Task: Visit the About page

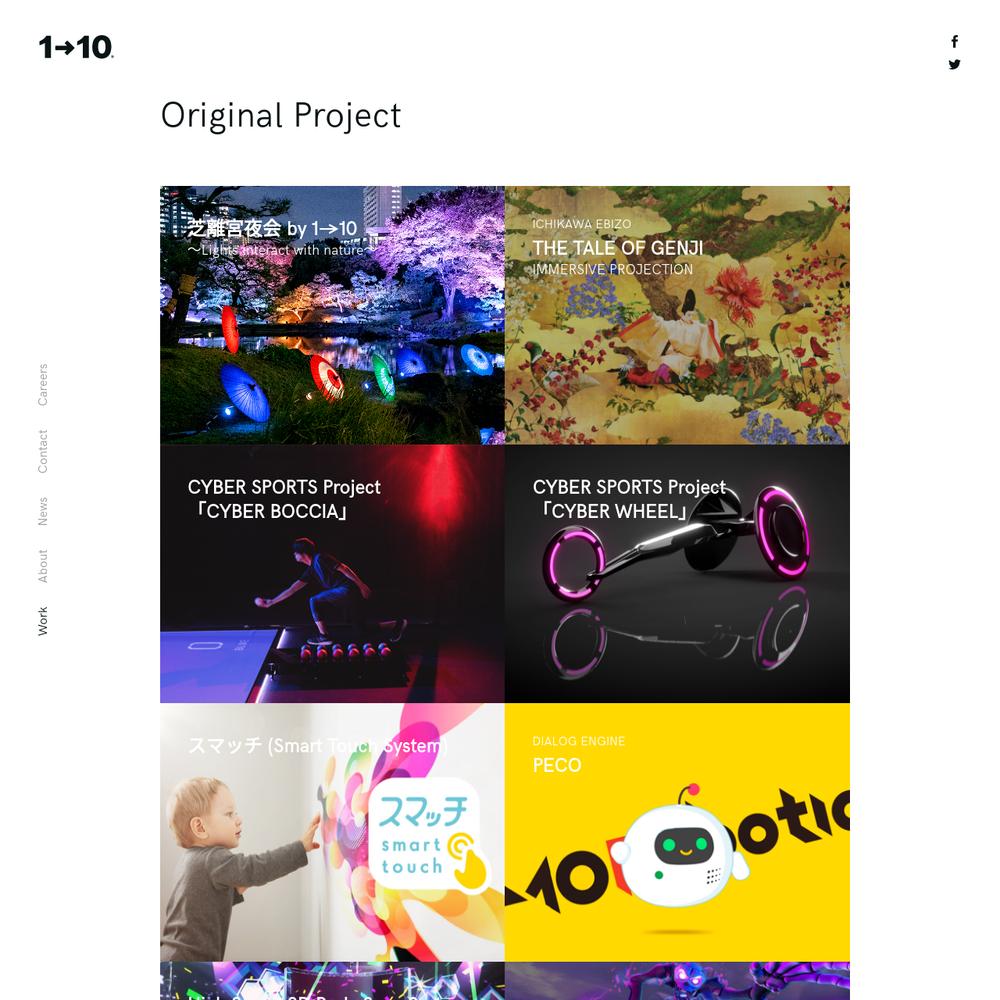Action: point(43,566)
